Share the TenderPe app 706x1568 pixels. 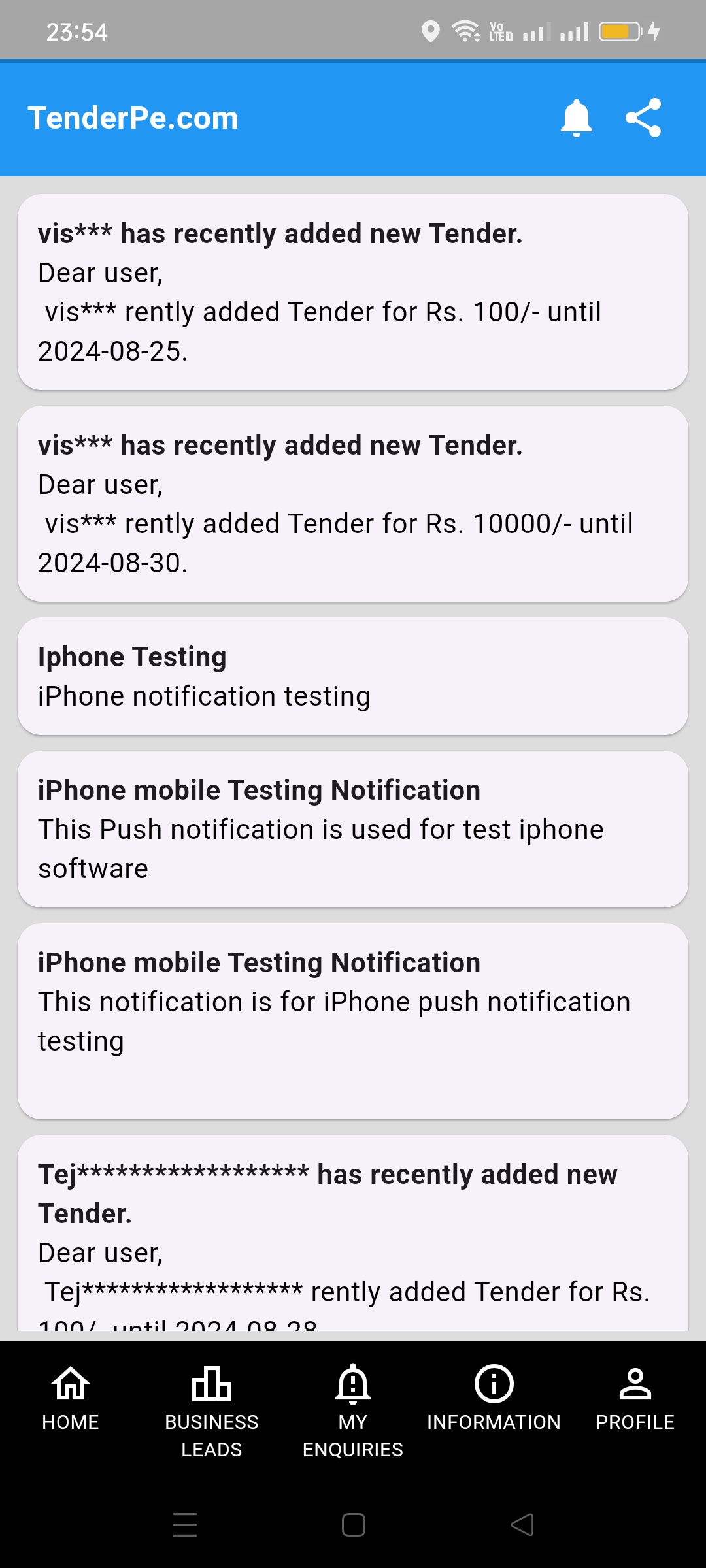pos(643,118)
